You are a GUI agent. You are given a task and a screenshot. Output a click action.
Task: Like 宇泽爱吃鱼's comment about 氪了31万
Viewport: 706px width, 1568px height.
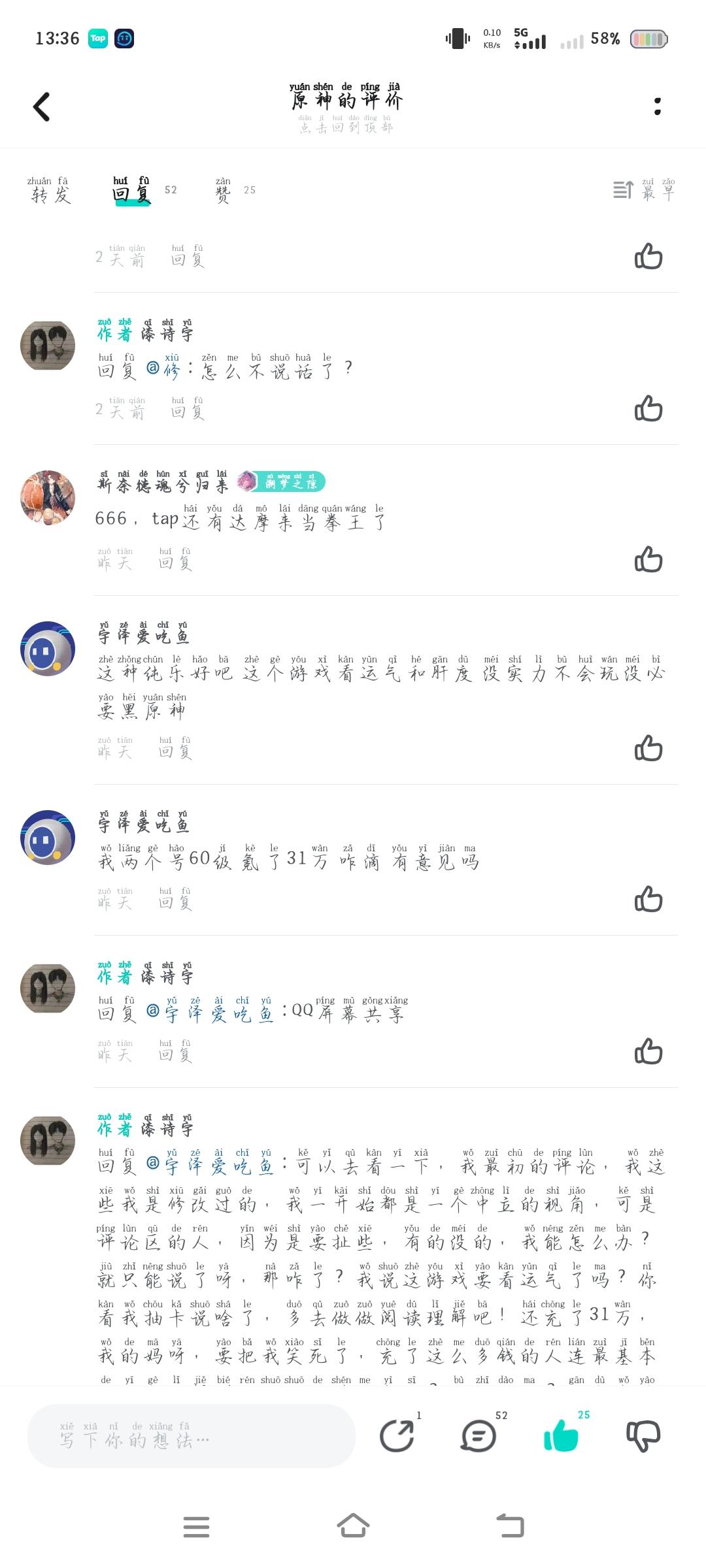pos(648,900)
